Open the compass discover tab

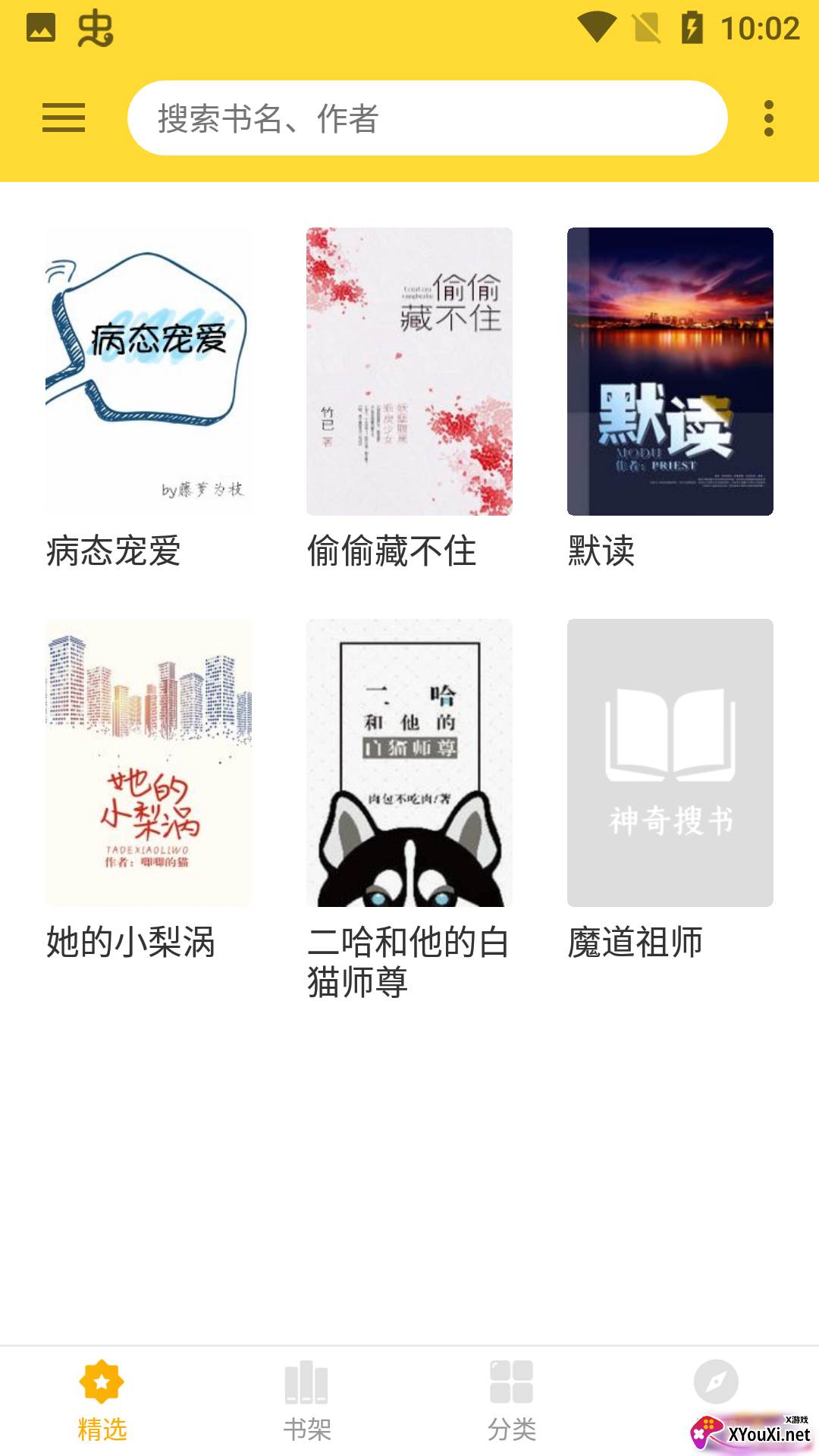coord(716,1383)
